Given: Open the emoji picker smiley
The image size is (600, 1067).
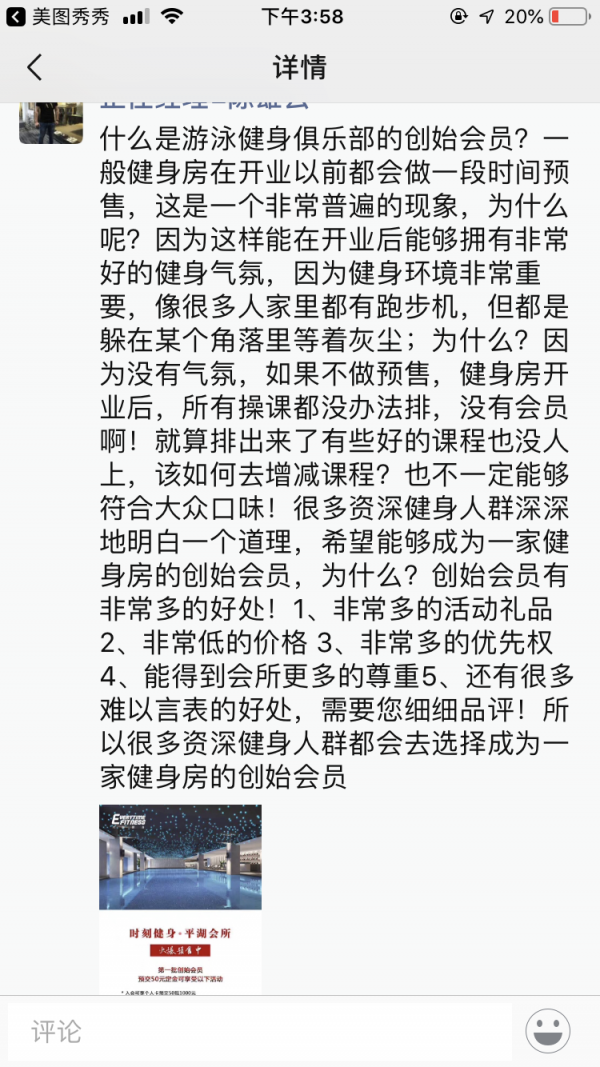Looking at the screenshot, I should [548, 1031].
